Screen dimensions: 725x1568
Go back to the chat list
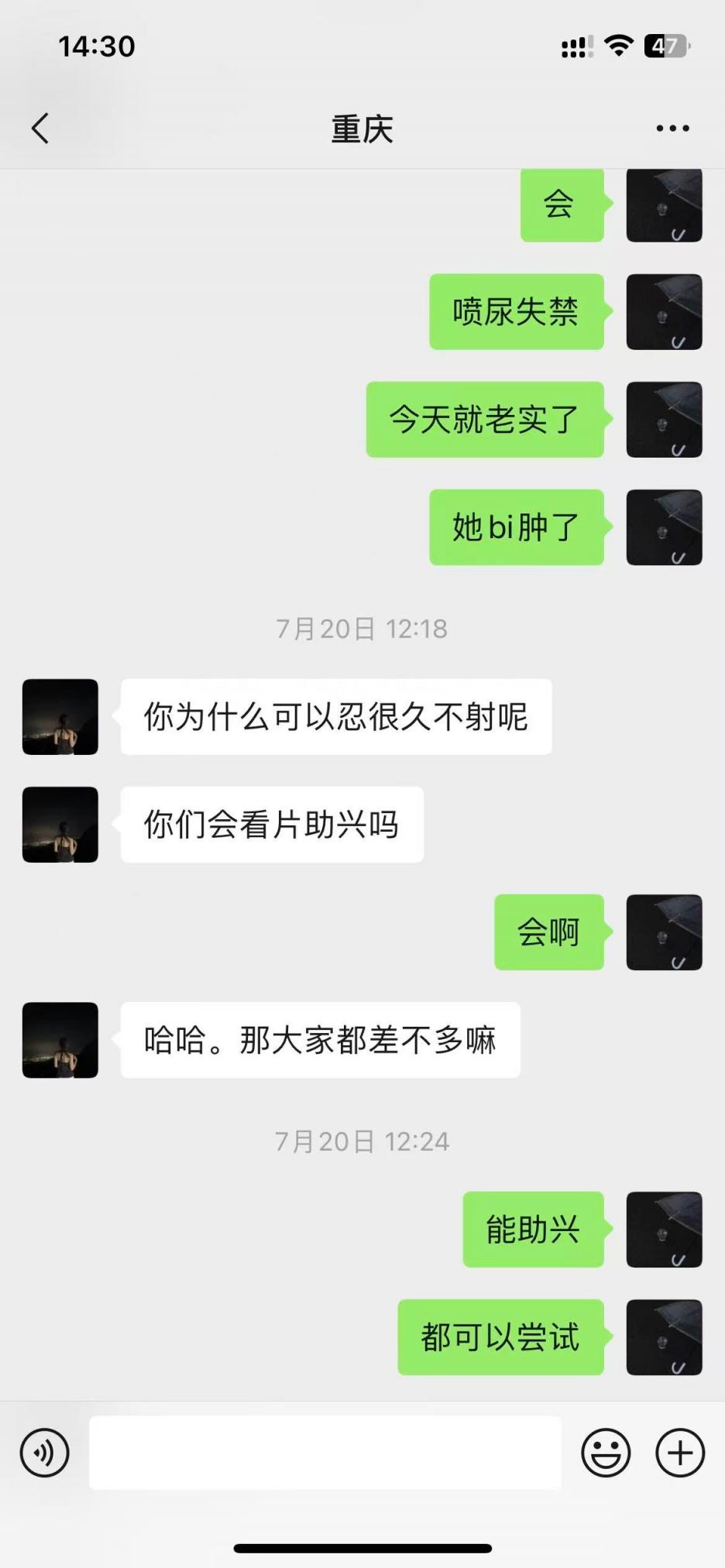[40, 129]
